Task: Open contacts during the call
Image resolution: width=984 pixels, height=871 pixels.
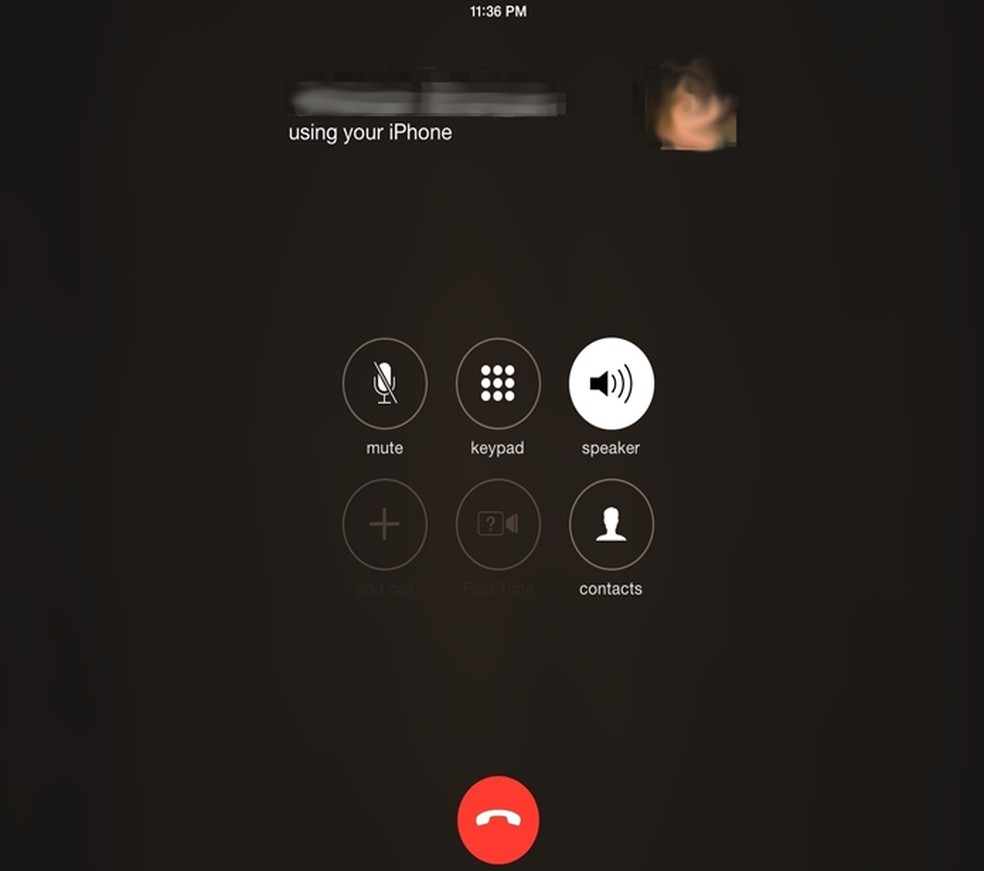Action: click(611, 524)
